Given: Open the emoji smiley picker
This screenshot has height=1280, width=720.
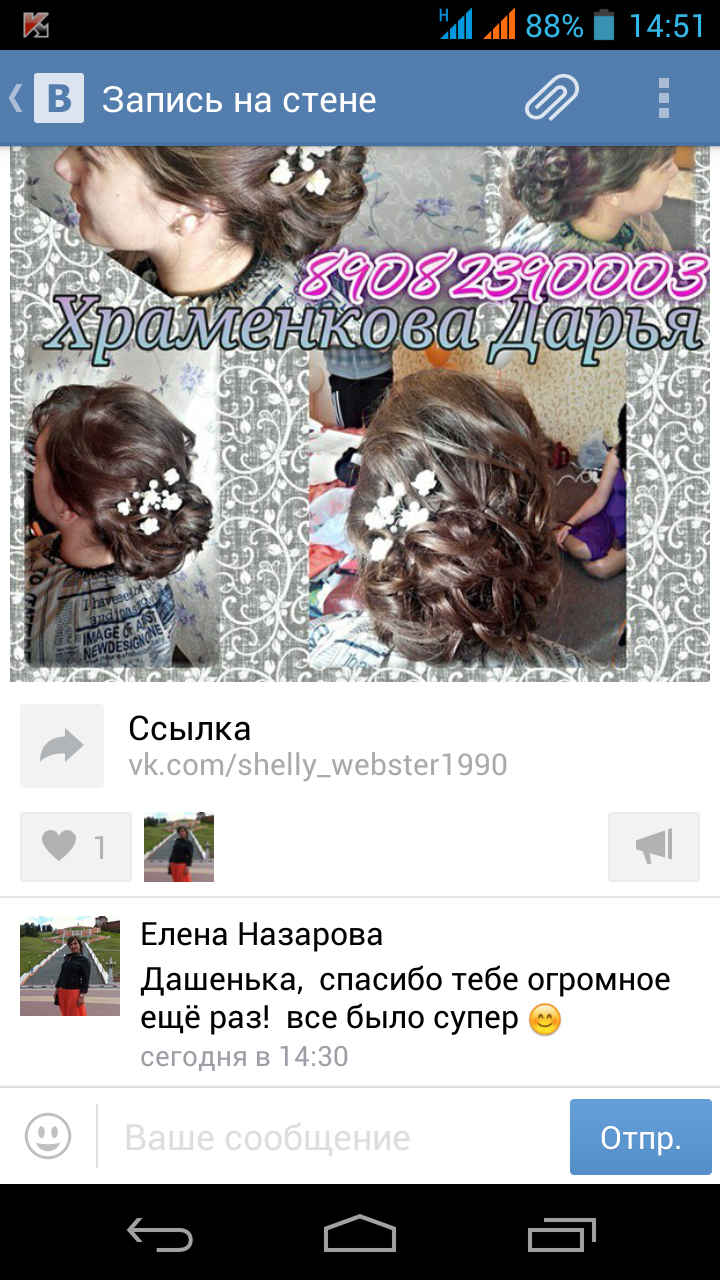Looking at the screenshot, I should (48, 1137).
